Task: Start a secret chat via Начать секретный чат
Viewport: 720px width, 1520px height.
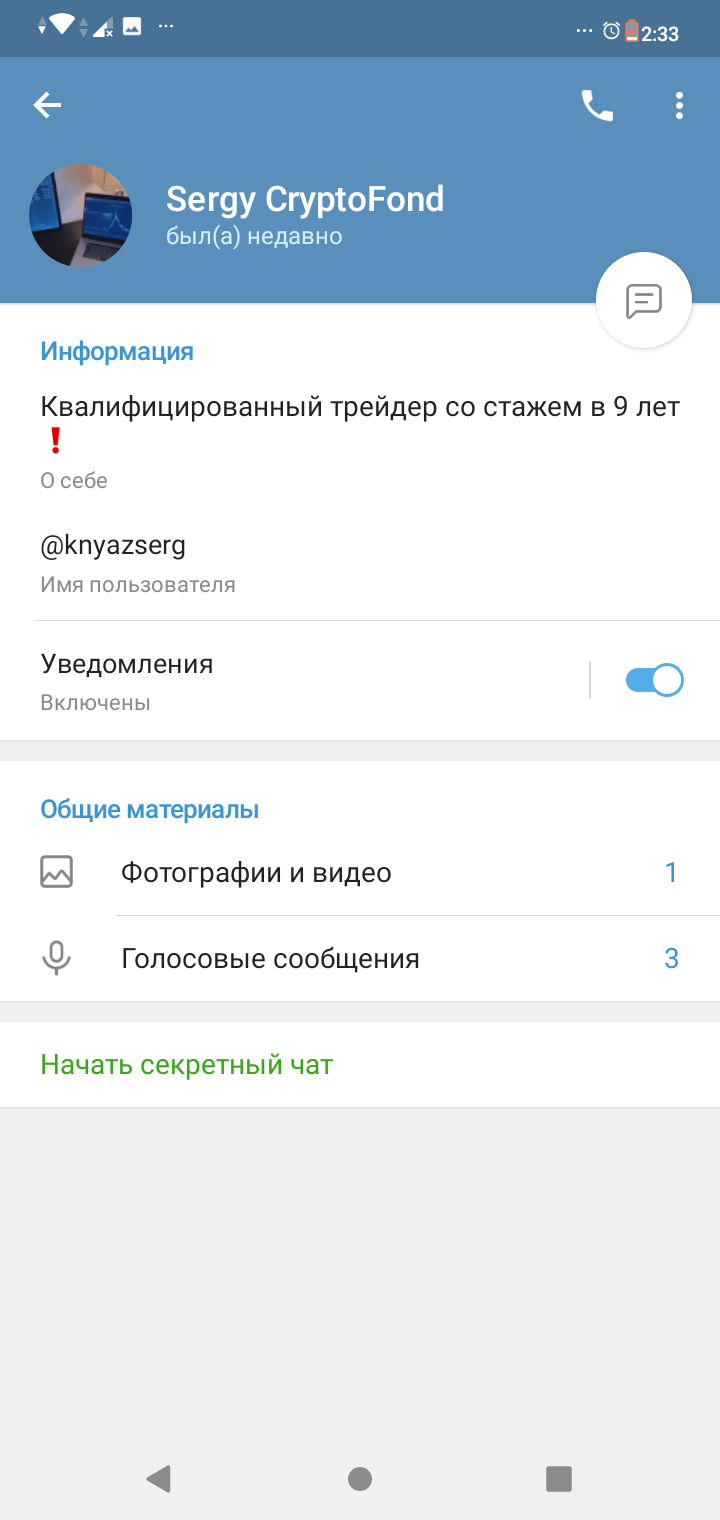Action: click(360, 1065)
